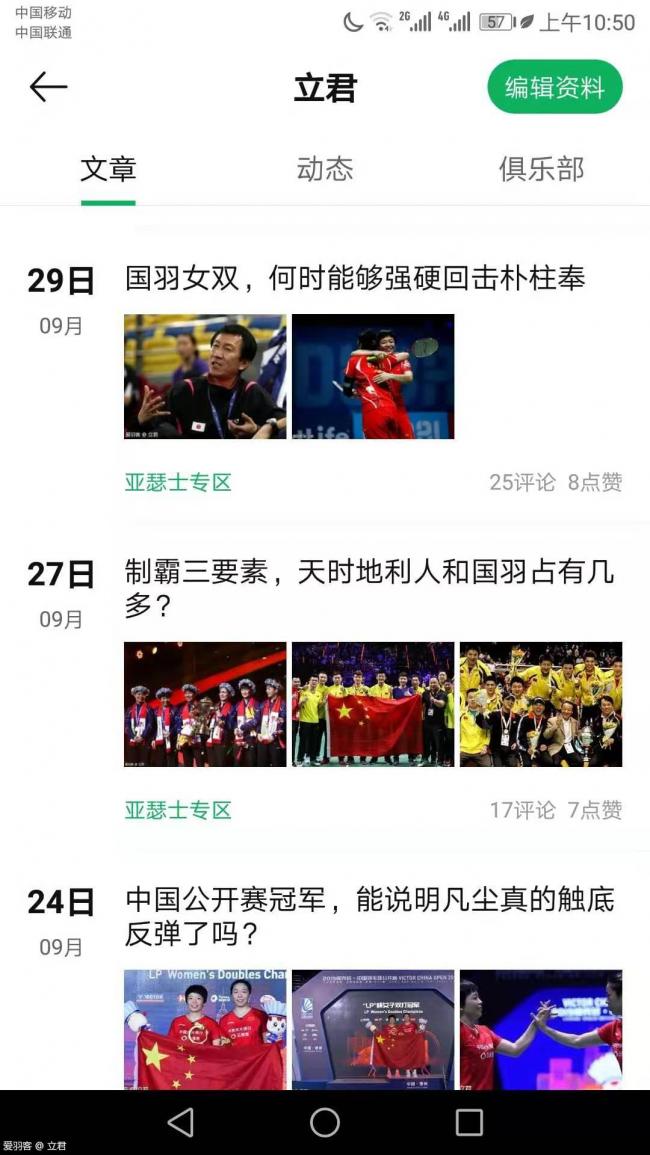The height and width of the screenshot is (1155, 650).
Task: Open recent apps from the navigation bar
Action: [x=469, y=1122]
